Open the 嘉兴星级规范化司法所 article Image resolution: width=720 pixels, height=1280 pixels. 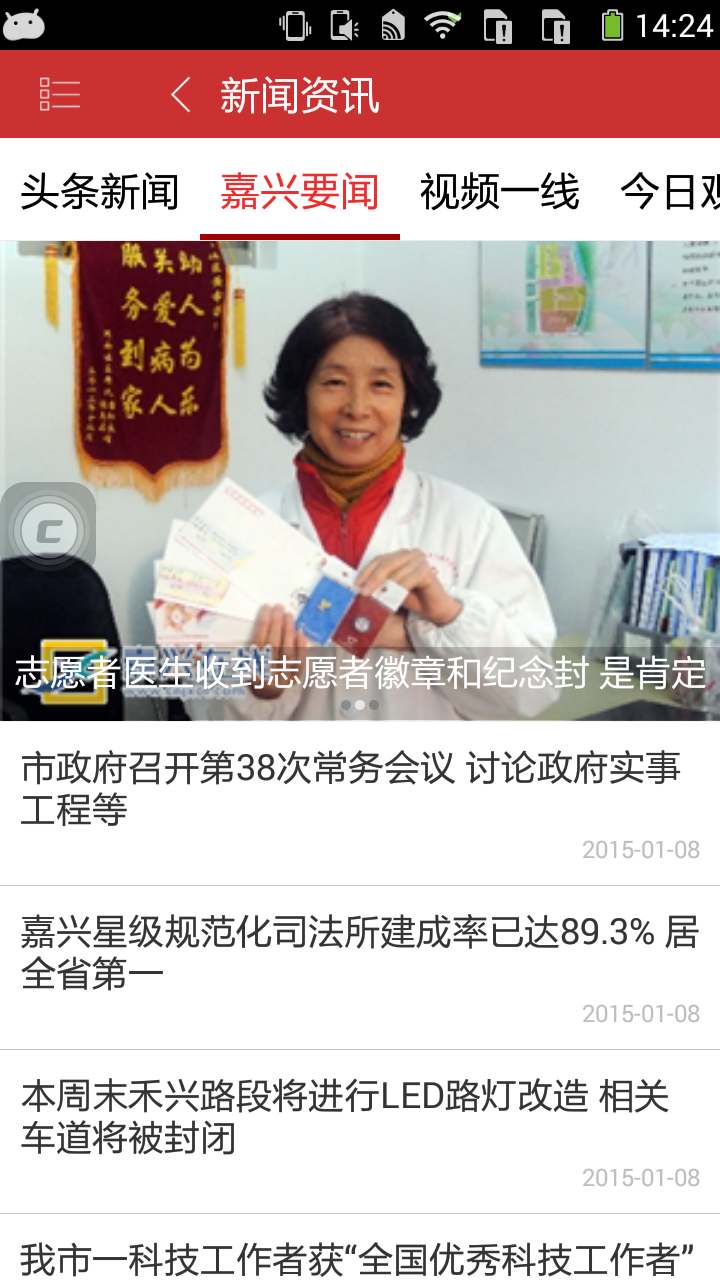[x=358, y=953]
